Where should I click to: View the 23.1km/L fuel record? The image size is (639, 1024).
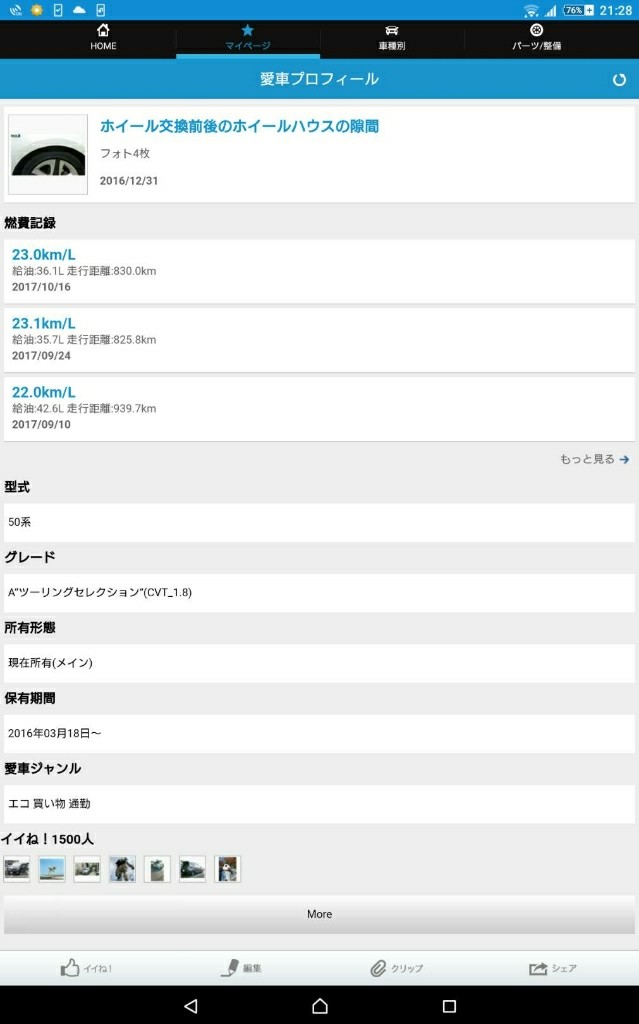coord(320,340)
